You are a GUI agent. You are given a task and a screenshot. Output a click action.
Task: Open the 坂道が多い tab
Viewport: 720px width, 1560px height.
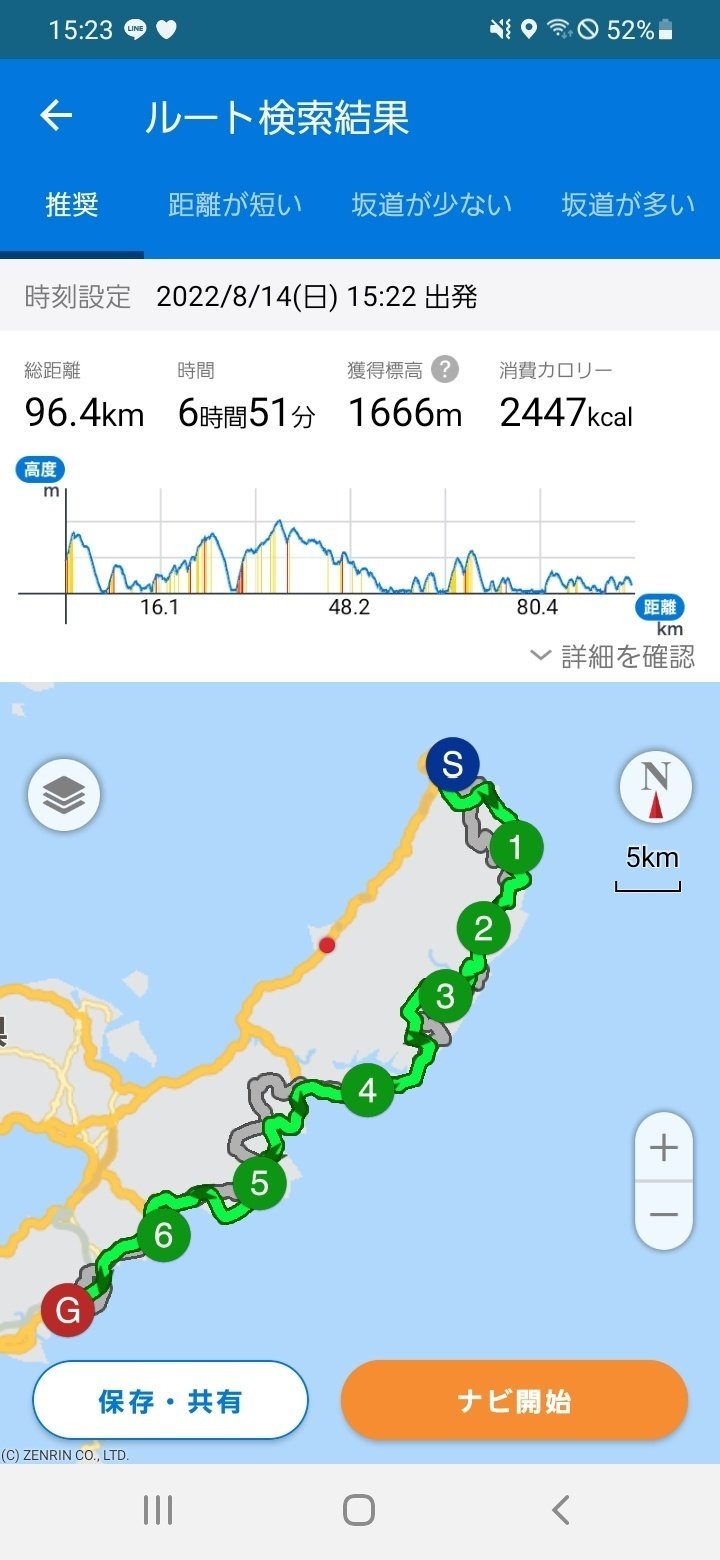[x=628, y=205]
